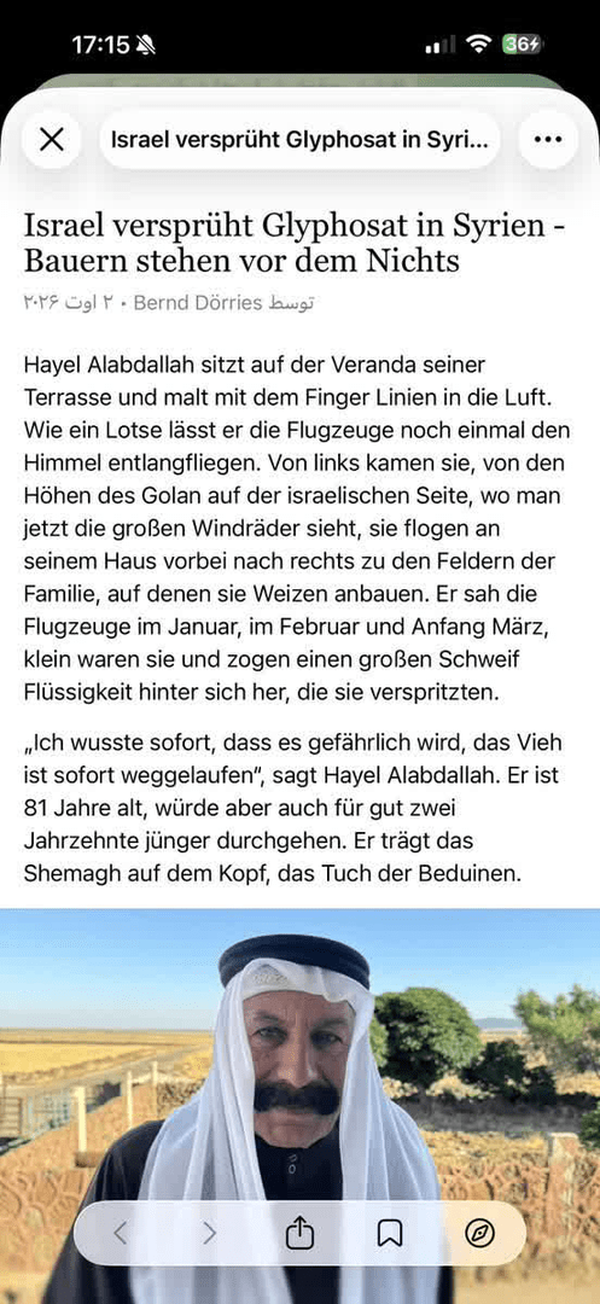The width and height of the screenshot is (600, 1304).
Task: Share this article
Action: point(299,1233)
